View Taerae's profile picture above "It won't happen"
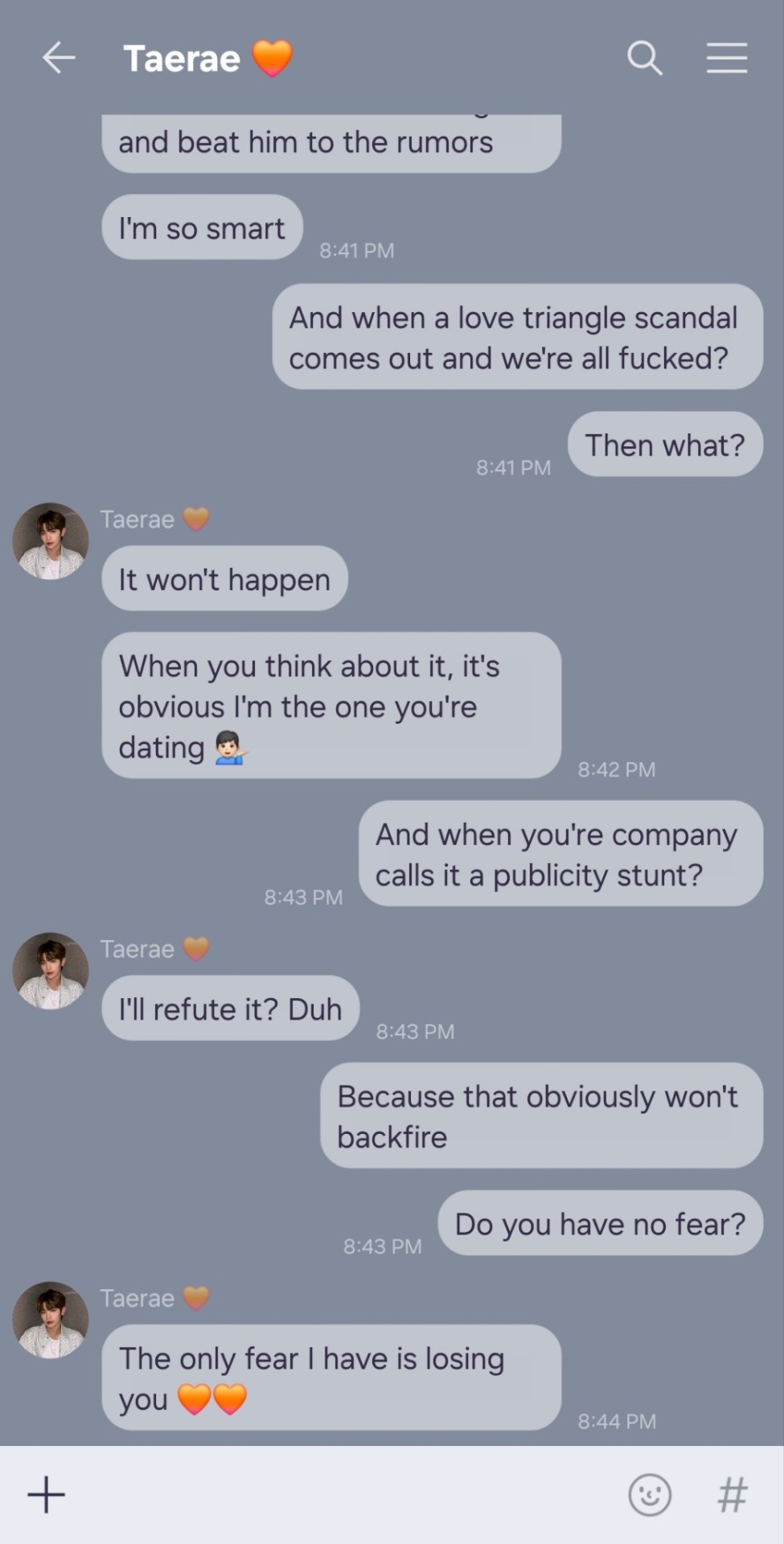This screenshot has height=1544, width=784. point(50,541)
